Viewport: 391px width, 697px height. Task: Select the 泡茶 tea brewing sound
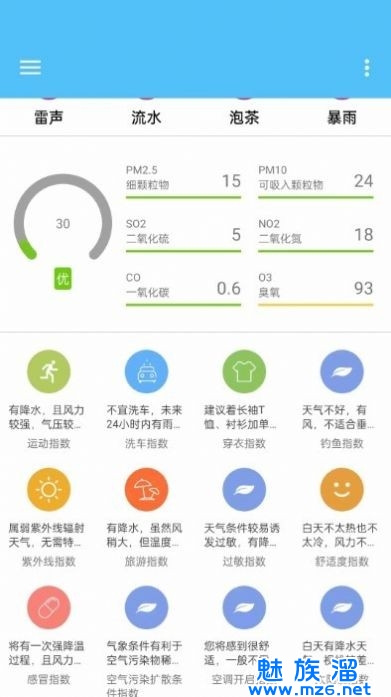pyautogui.click(x=244, y=117)
